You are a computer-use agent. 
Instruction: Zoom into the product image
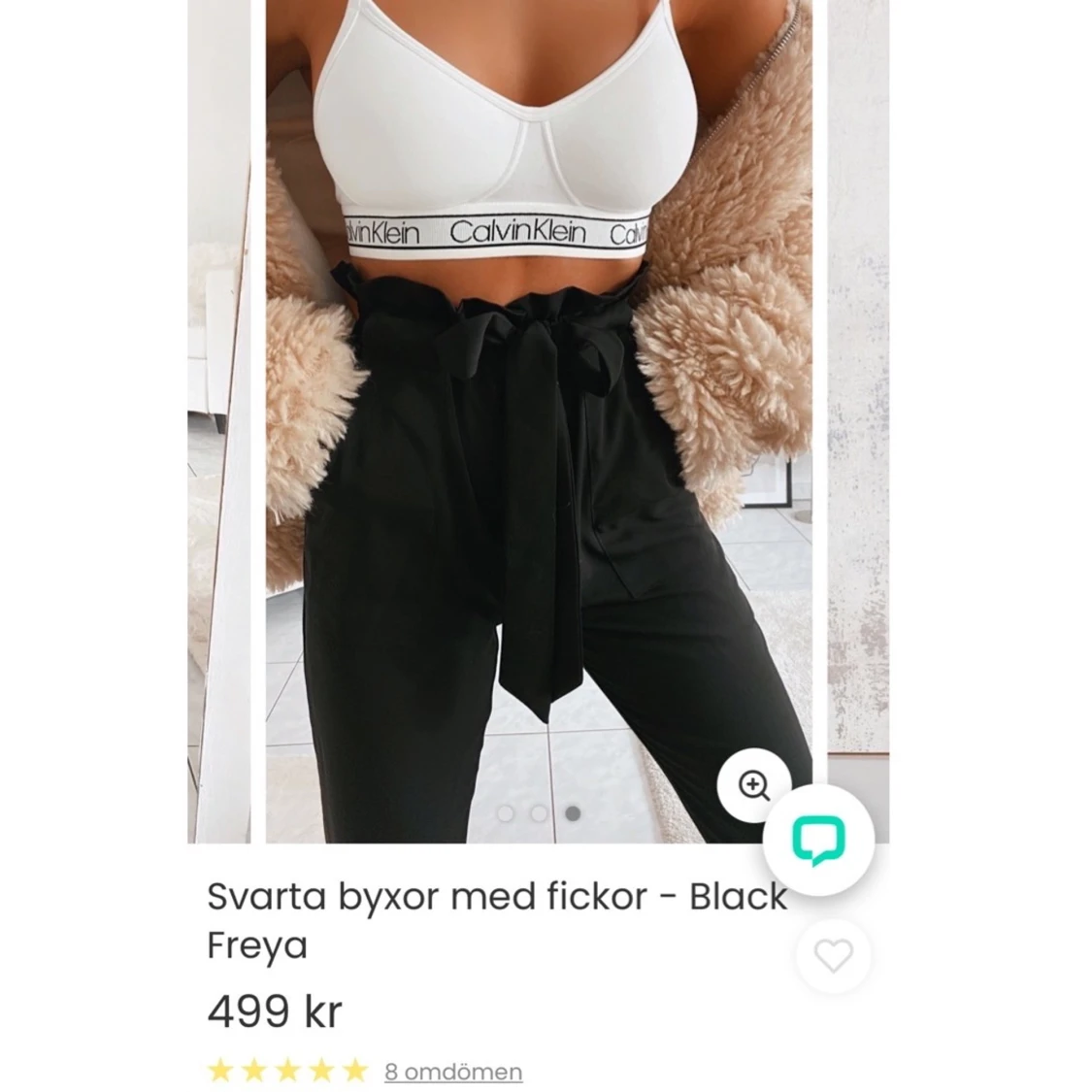(754, 784)
